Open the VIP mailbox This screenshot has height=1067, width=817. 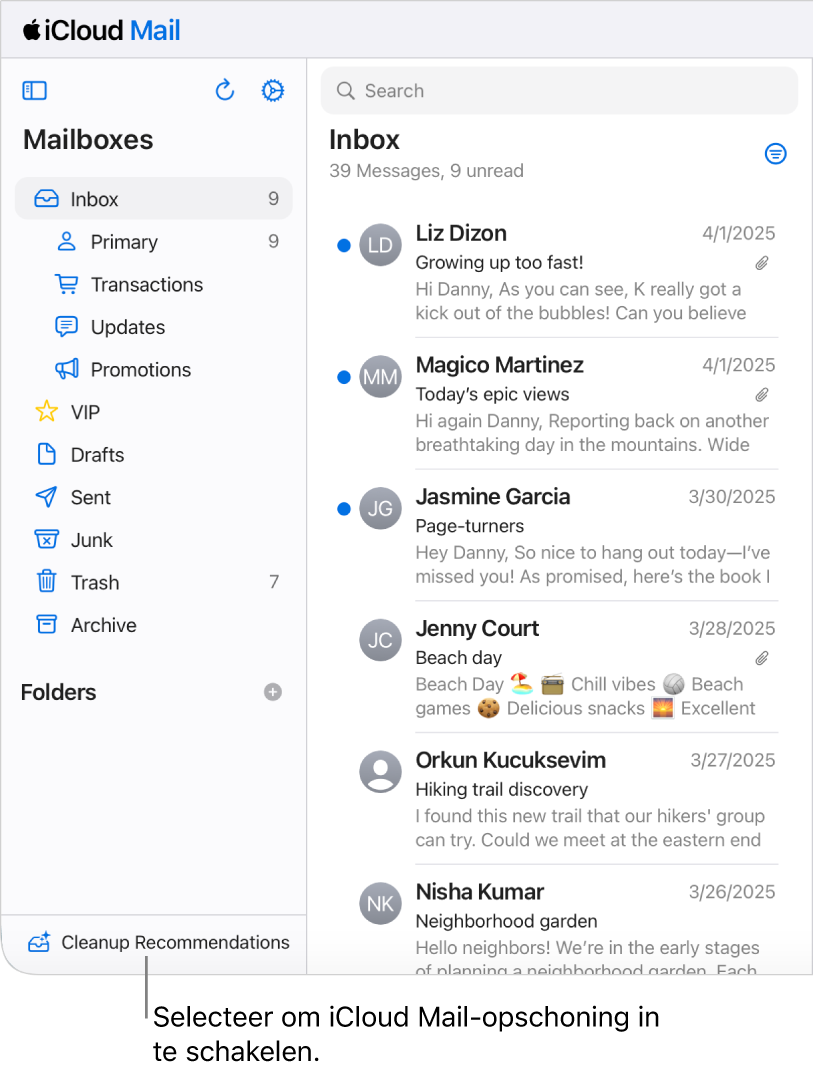(85, 412)
